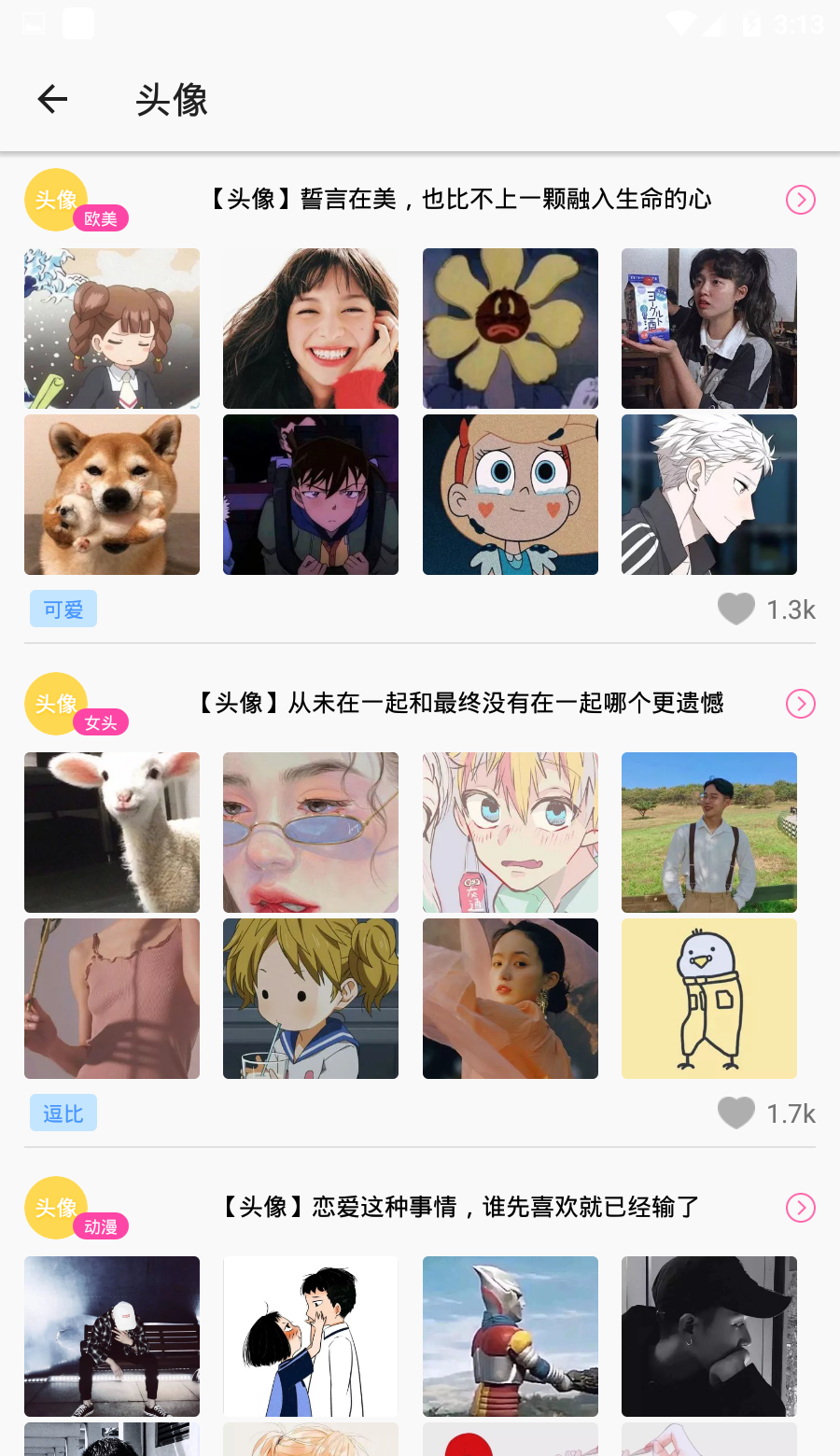Go back using the arrow icon
840x1456 pixels.
click(x=53, y=99)
